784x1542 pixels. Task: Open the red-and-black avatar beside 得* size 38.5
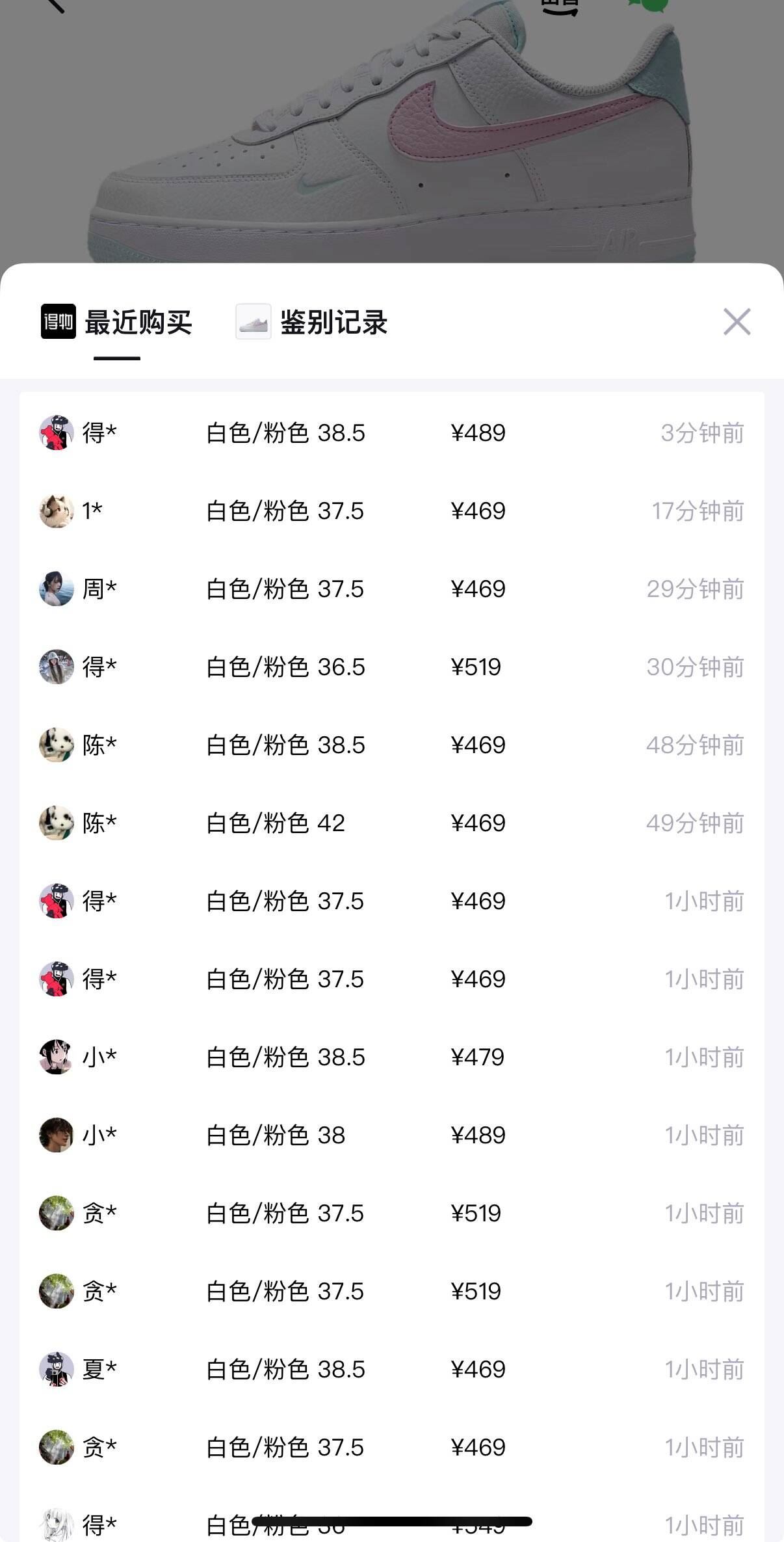(x=57, y=433)
